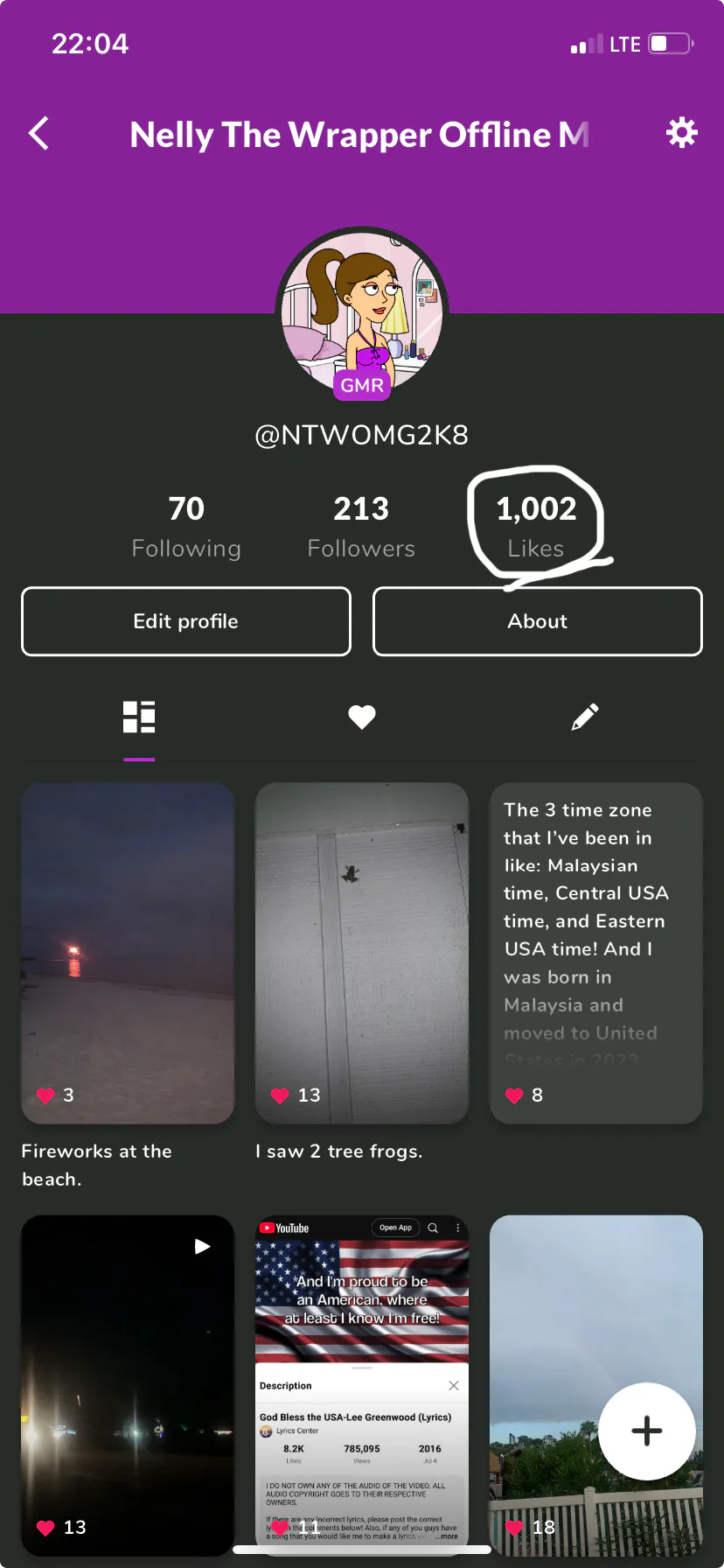View the Followers list

click(361, 526)
